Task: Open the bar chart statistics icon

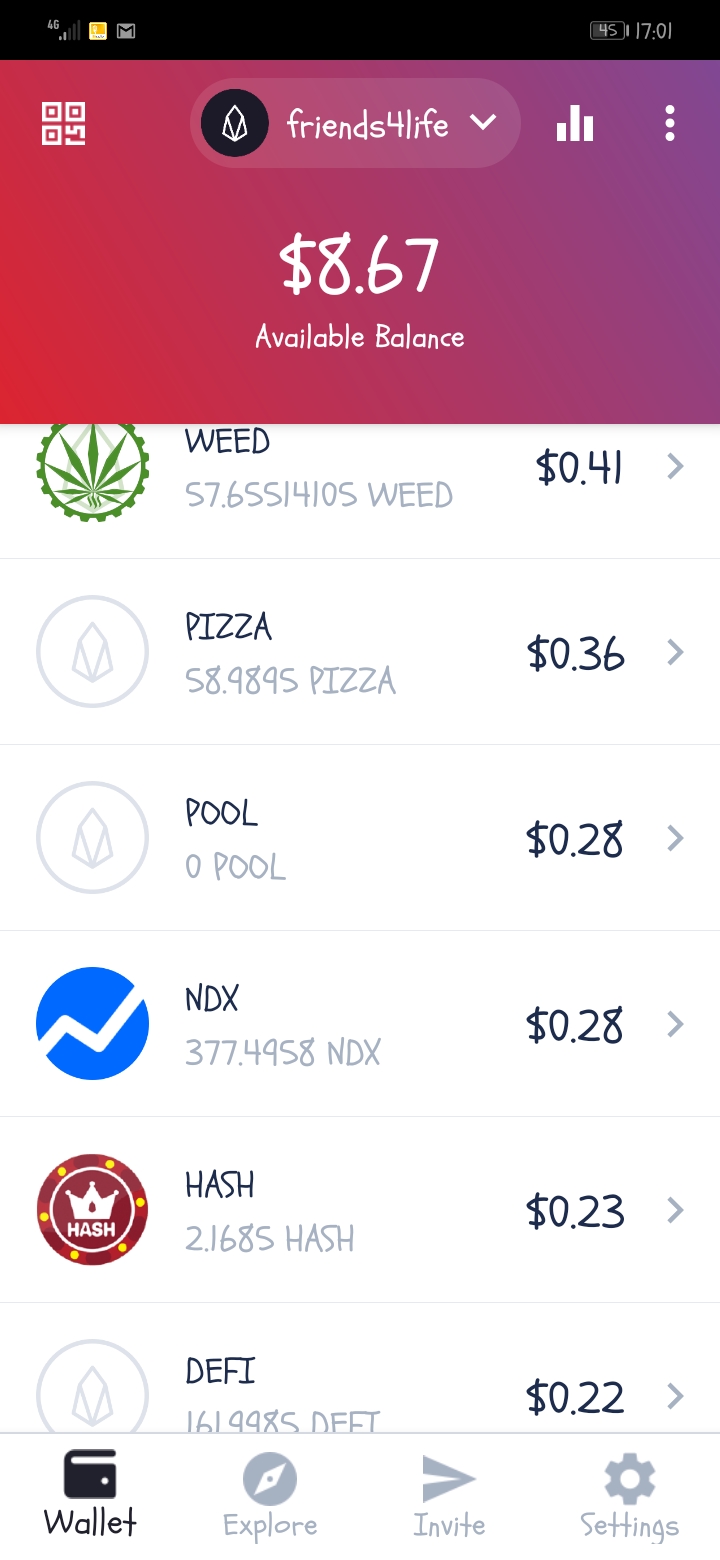Action: tap(575, 124)
